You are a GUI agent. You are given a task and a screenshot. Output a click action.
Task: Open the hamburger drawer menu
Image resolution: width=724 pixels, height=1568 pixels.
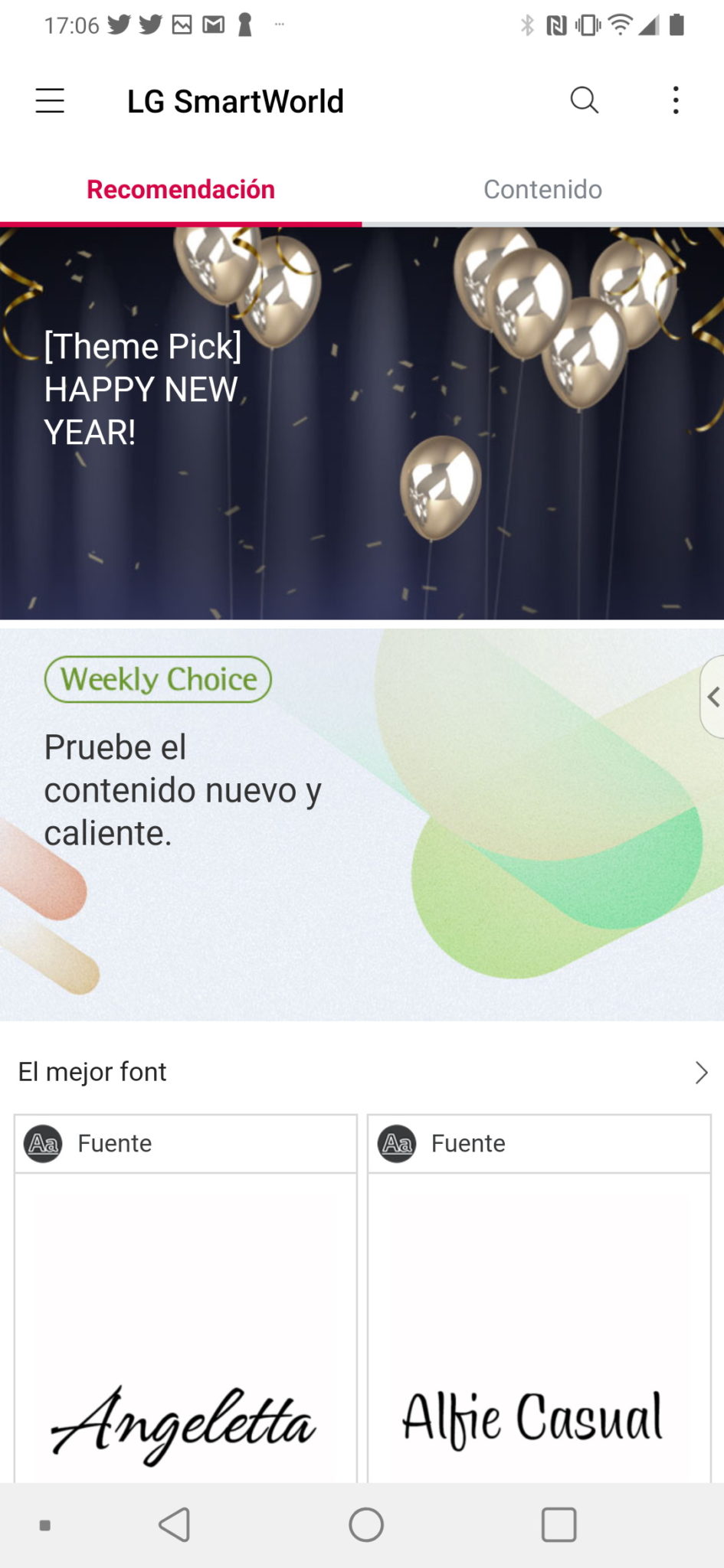[50, 101]
